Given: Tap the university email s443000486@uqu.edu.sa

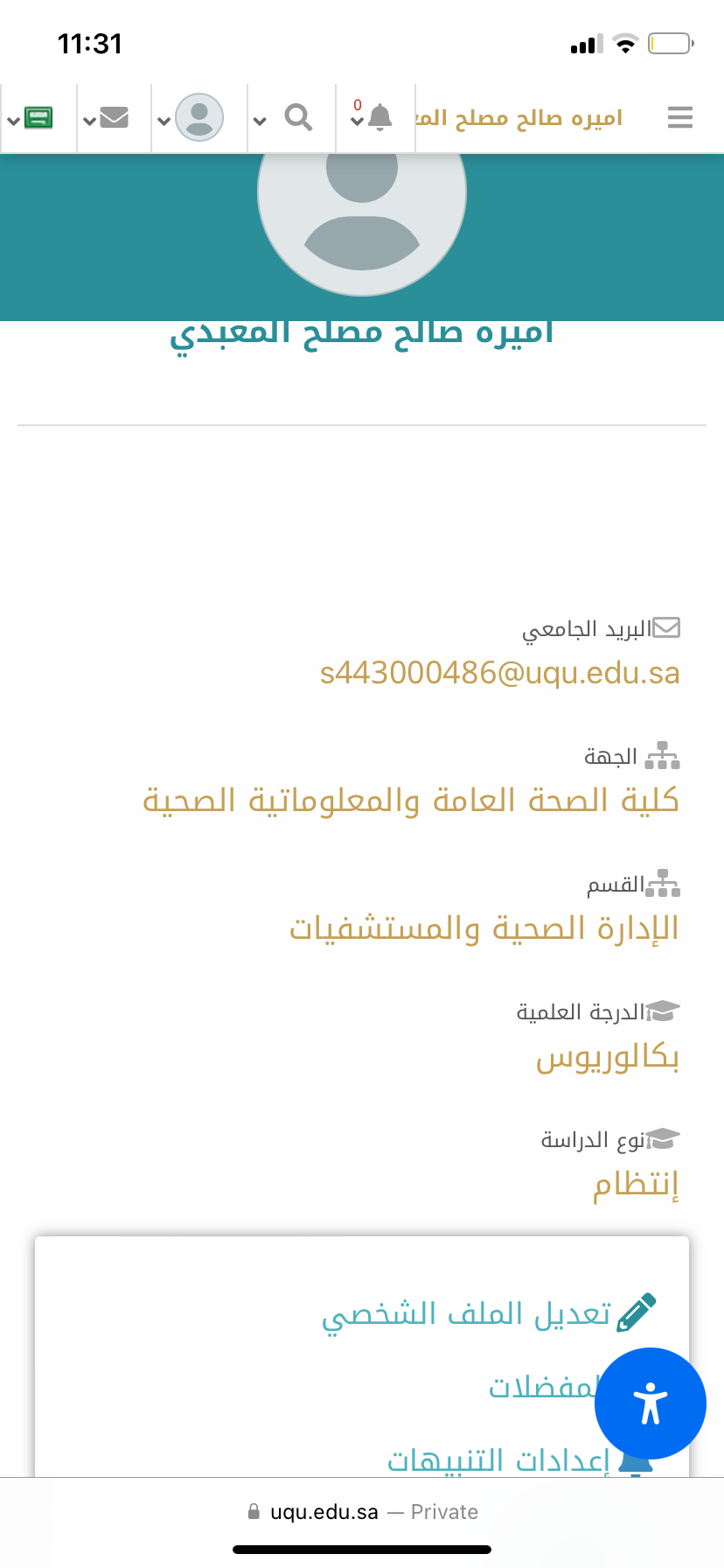Looking at the screenshot, I should click(499, 673).
